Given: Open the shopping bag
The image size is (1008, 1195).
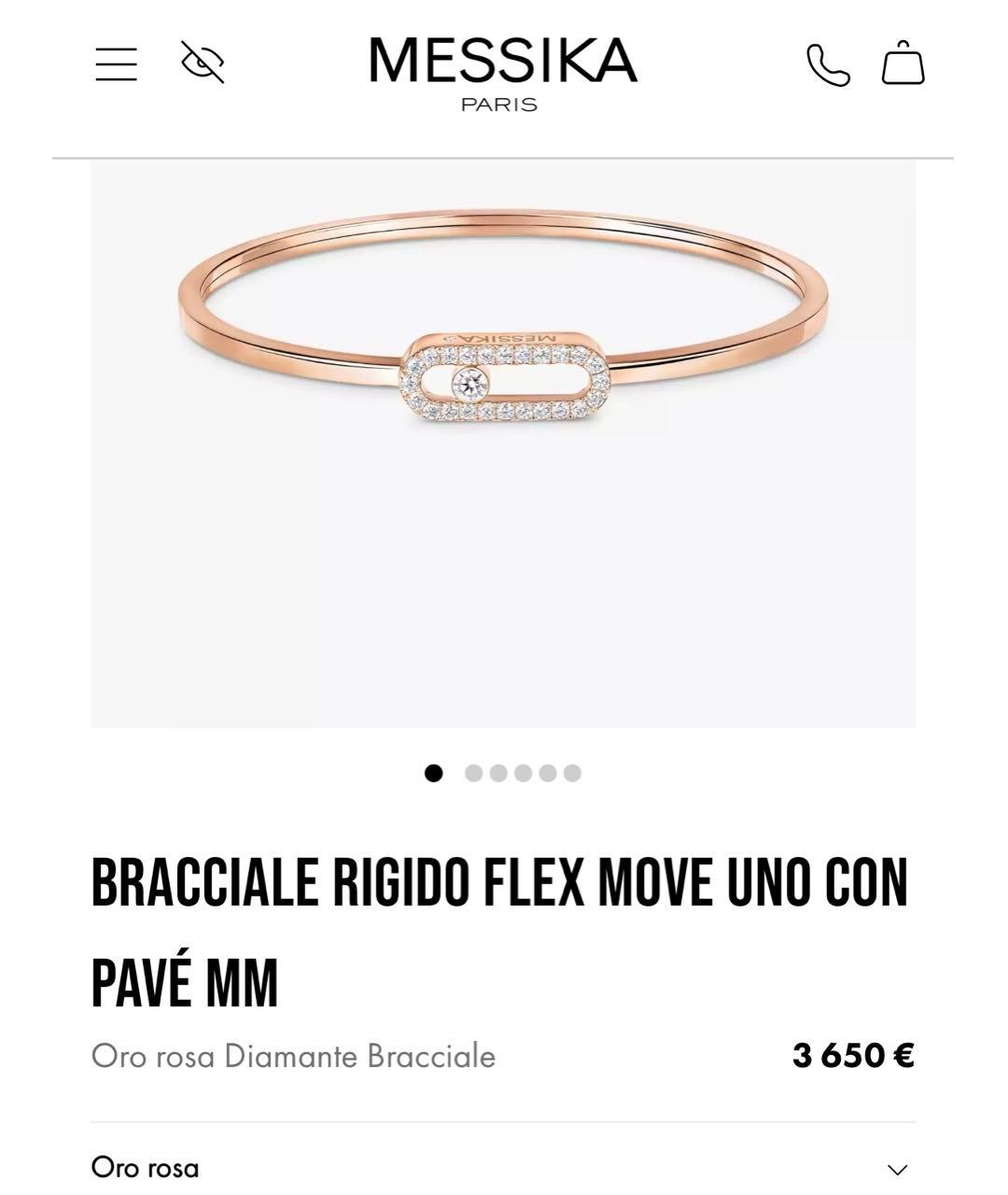Looking at the screenshot, I should (x=903, y=63).
